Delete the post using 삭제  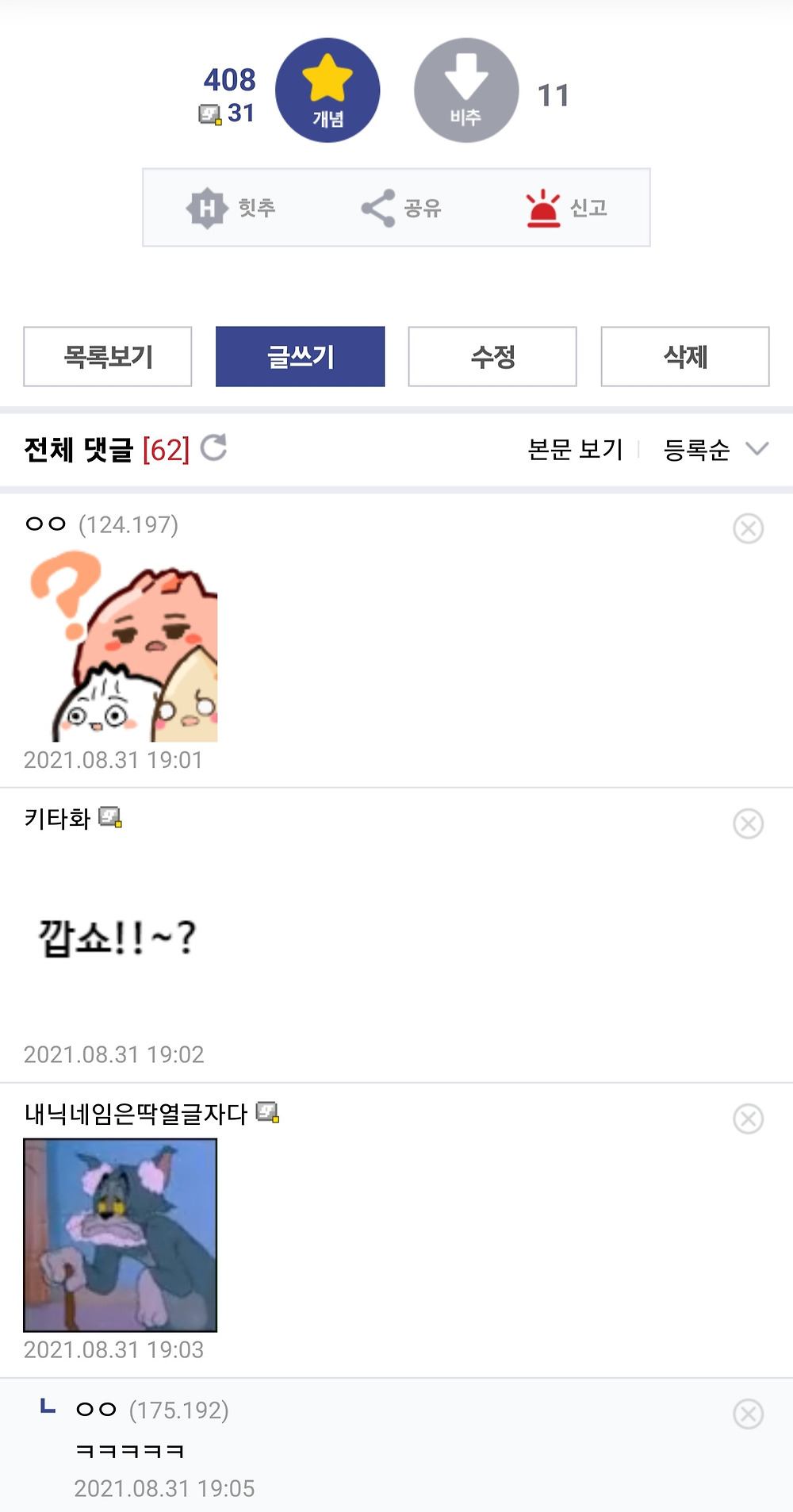(685, 356)
